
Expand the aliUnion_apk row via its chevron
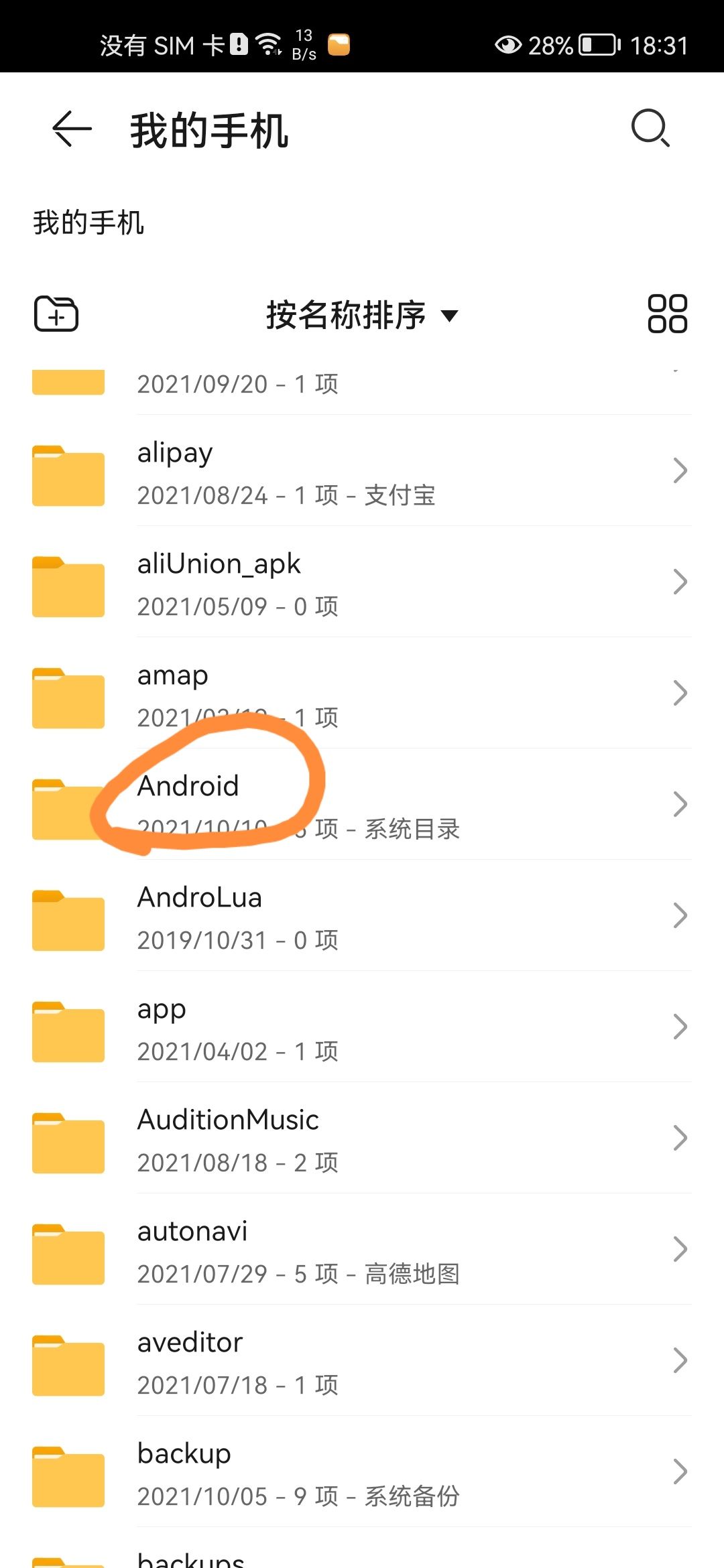(679, 582)
